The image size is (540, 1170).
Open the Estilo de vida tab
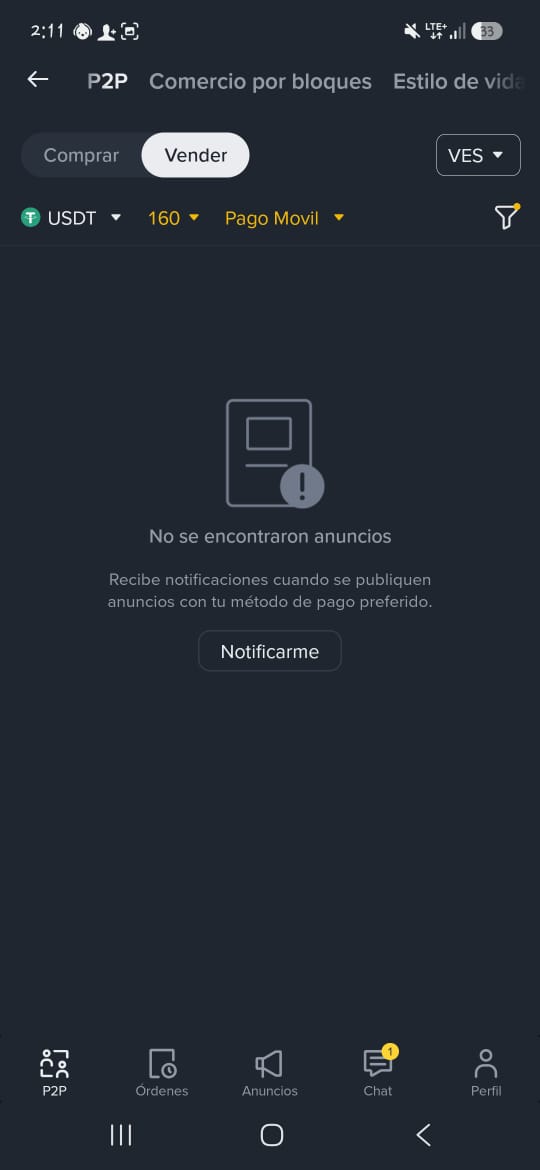(459, 81)
